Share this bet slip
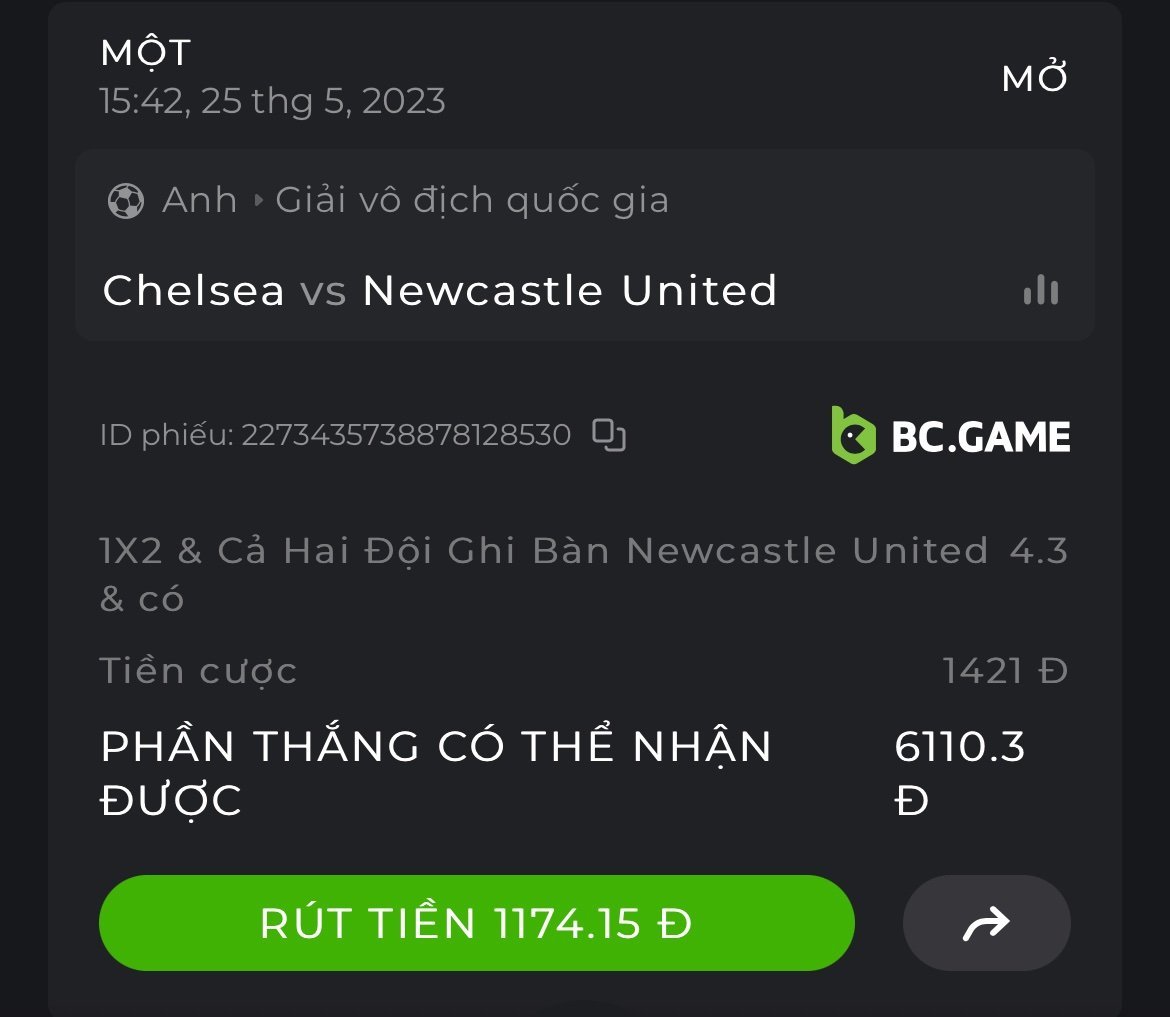The image size is (1170, 1017). [x=986, y=923]
